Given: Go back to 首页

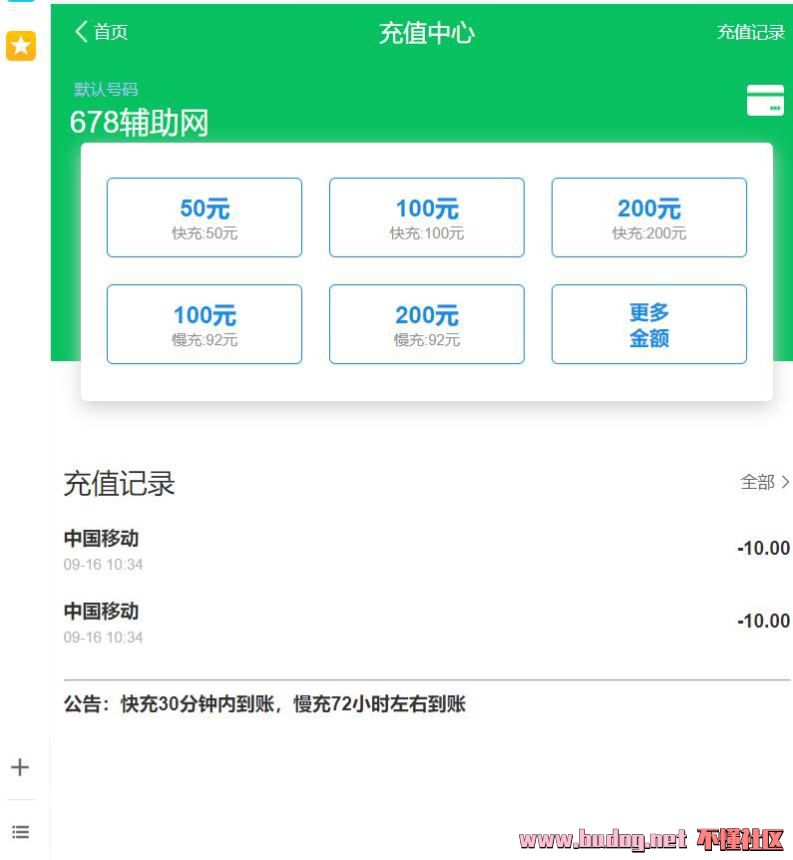Looking at the screenshot, I should pyautogui.click(x=101, y=32).
